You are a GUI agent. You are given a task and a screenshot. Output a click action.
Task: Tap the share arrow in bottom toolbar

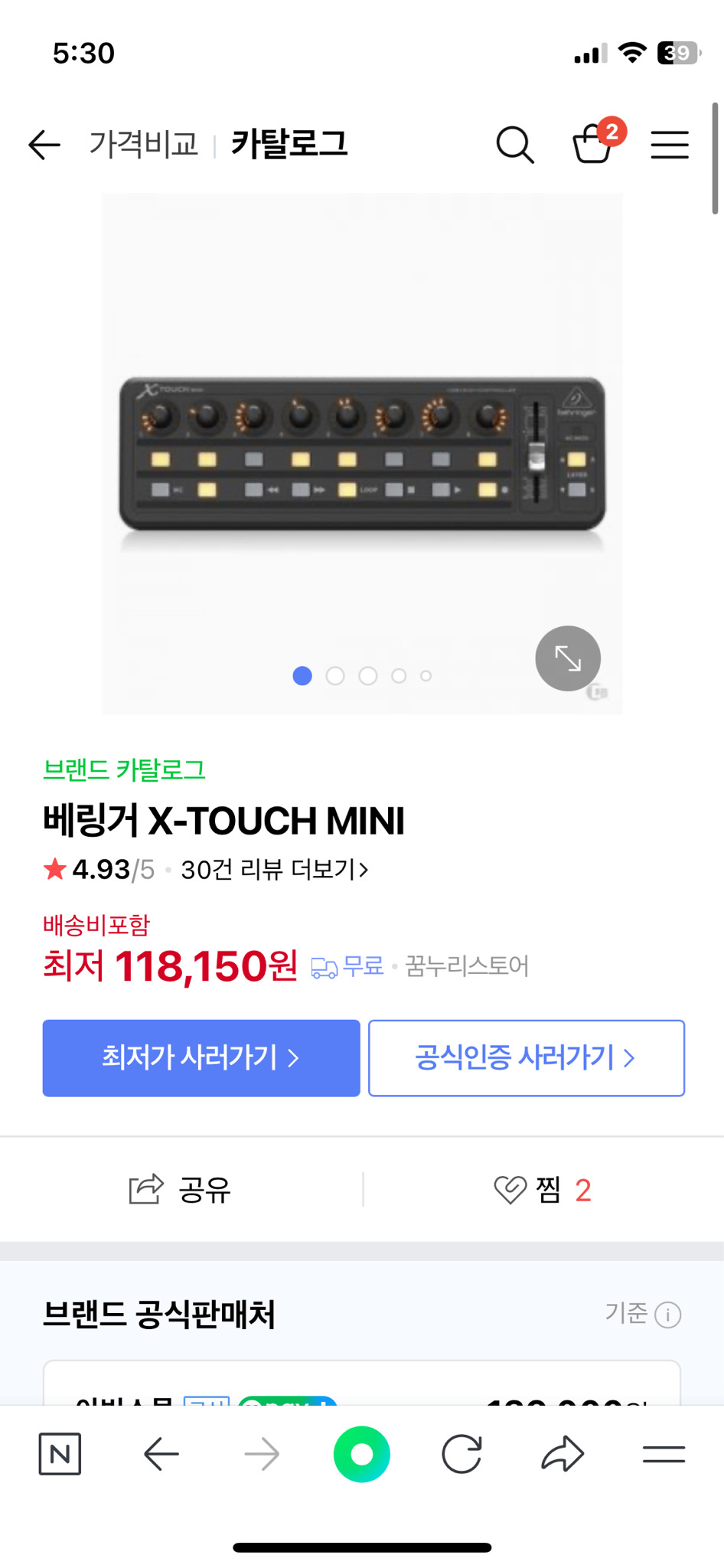pyautogui.click(x=563, y=1454)
